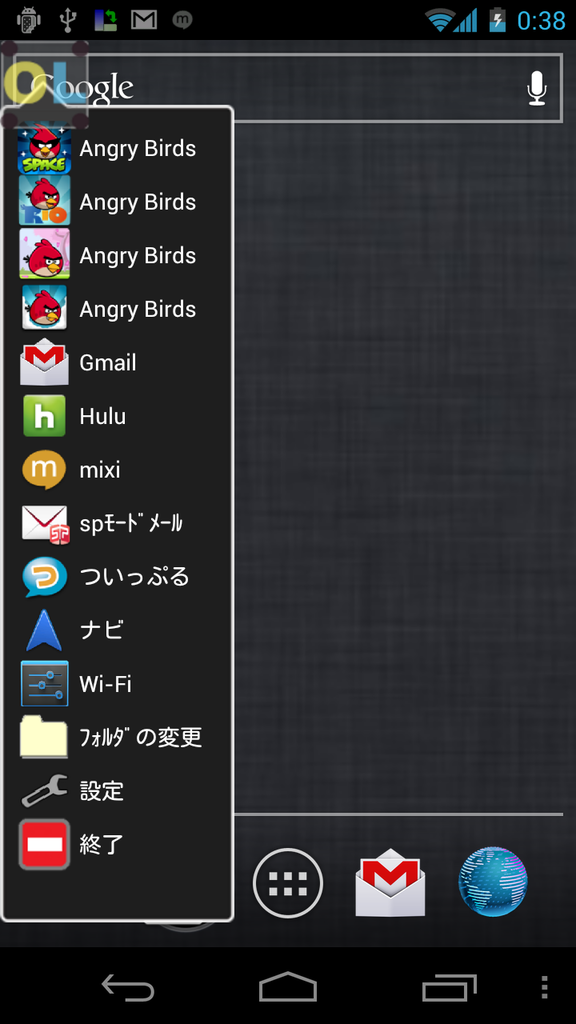Open the Wi-Fi shortcut

coord(118,684)
